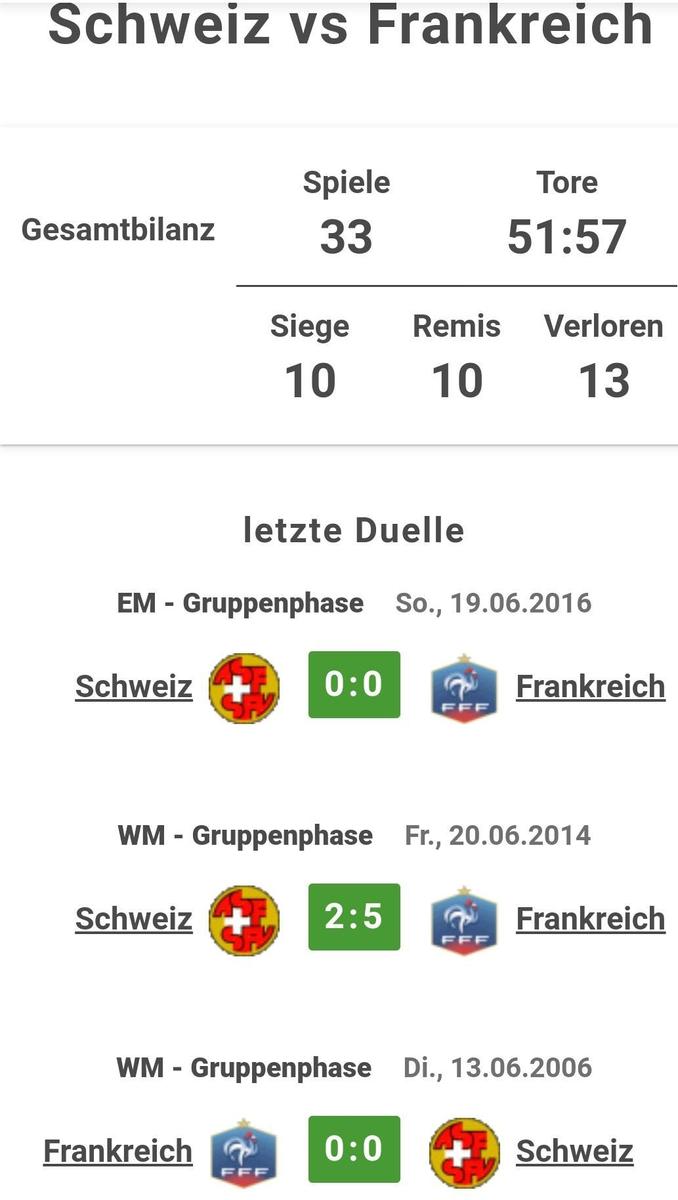Screen dimensions: 678x1200
Task: Open Frankreich link in the 13.06.2006 match
Action: click(x=118, y=1151)
